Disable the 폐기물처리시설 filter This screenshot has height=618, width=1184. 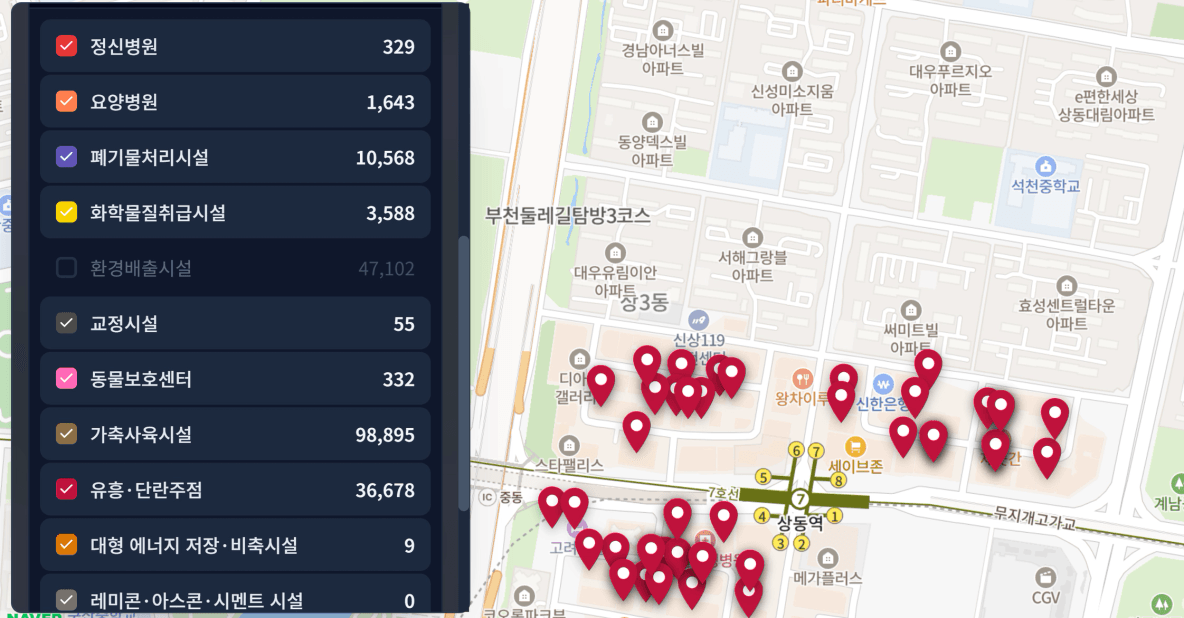pos(66,157)
